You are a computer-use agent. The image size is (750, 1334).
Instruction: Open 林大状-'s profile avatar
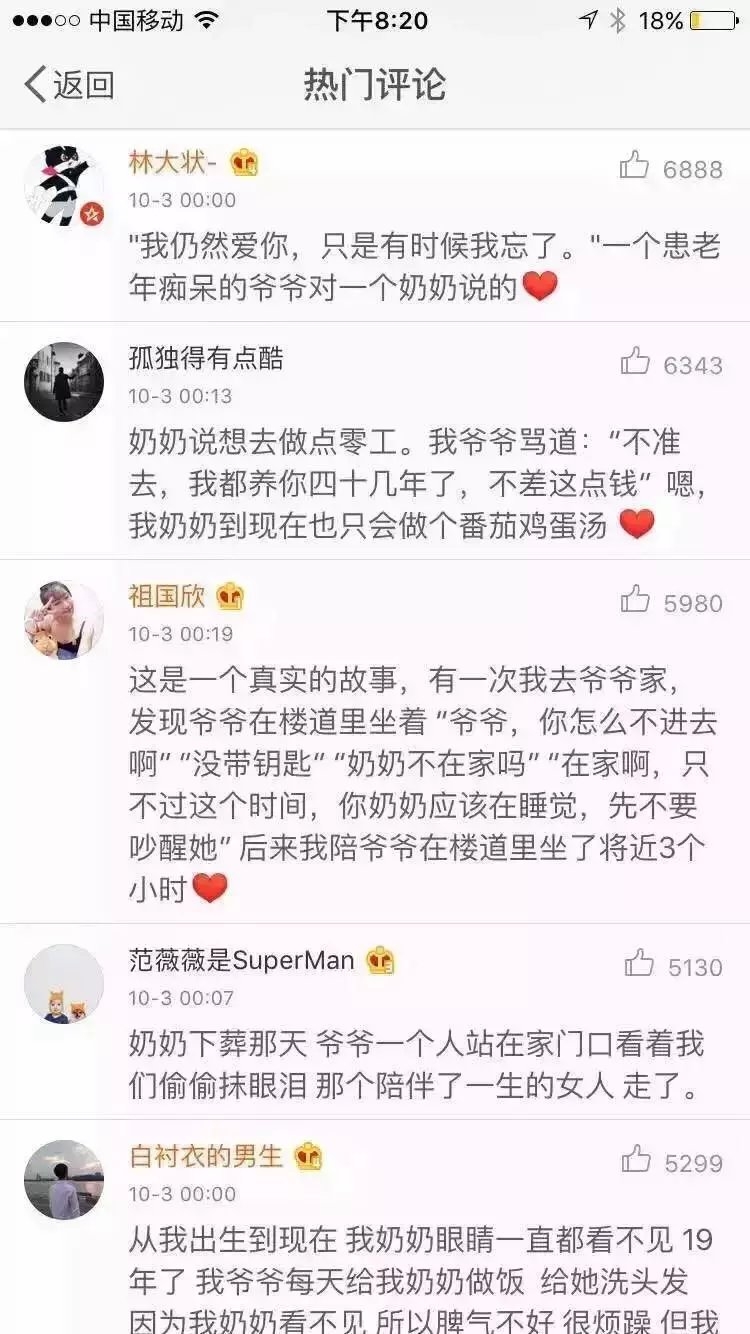pos(64,186)
